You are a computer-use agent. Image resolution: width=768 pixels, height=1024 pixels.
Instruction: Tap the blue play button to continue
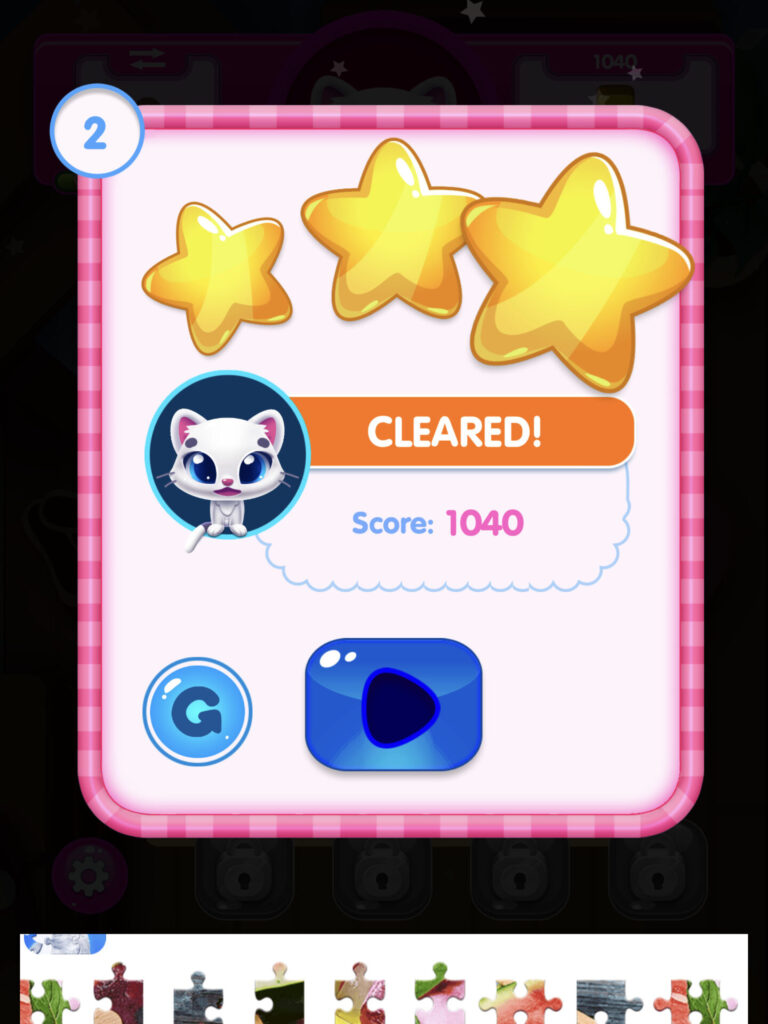[x=393, y=705]
